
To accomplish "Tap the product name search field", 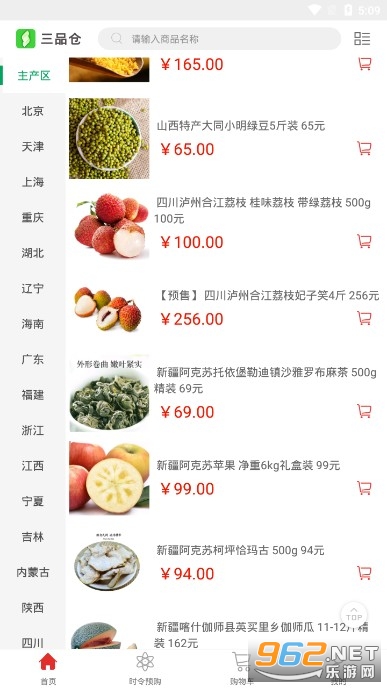I will pyautogui.click(x=219, y=39).
